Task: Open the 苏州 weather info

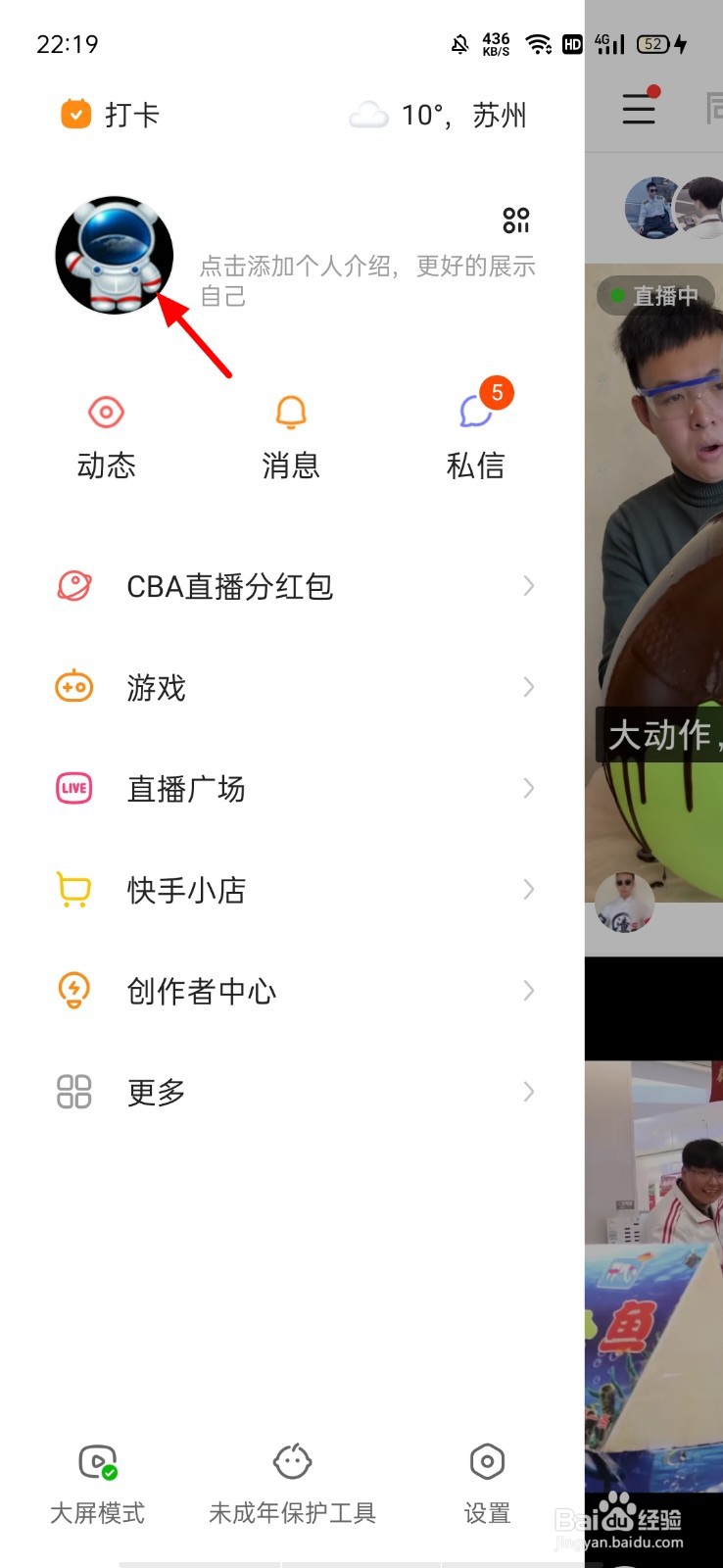Action: tap(439, 116)
